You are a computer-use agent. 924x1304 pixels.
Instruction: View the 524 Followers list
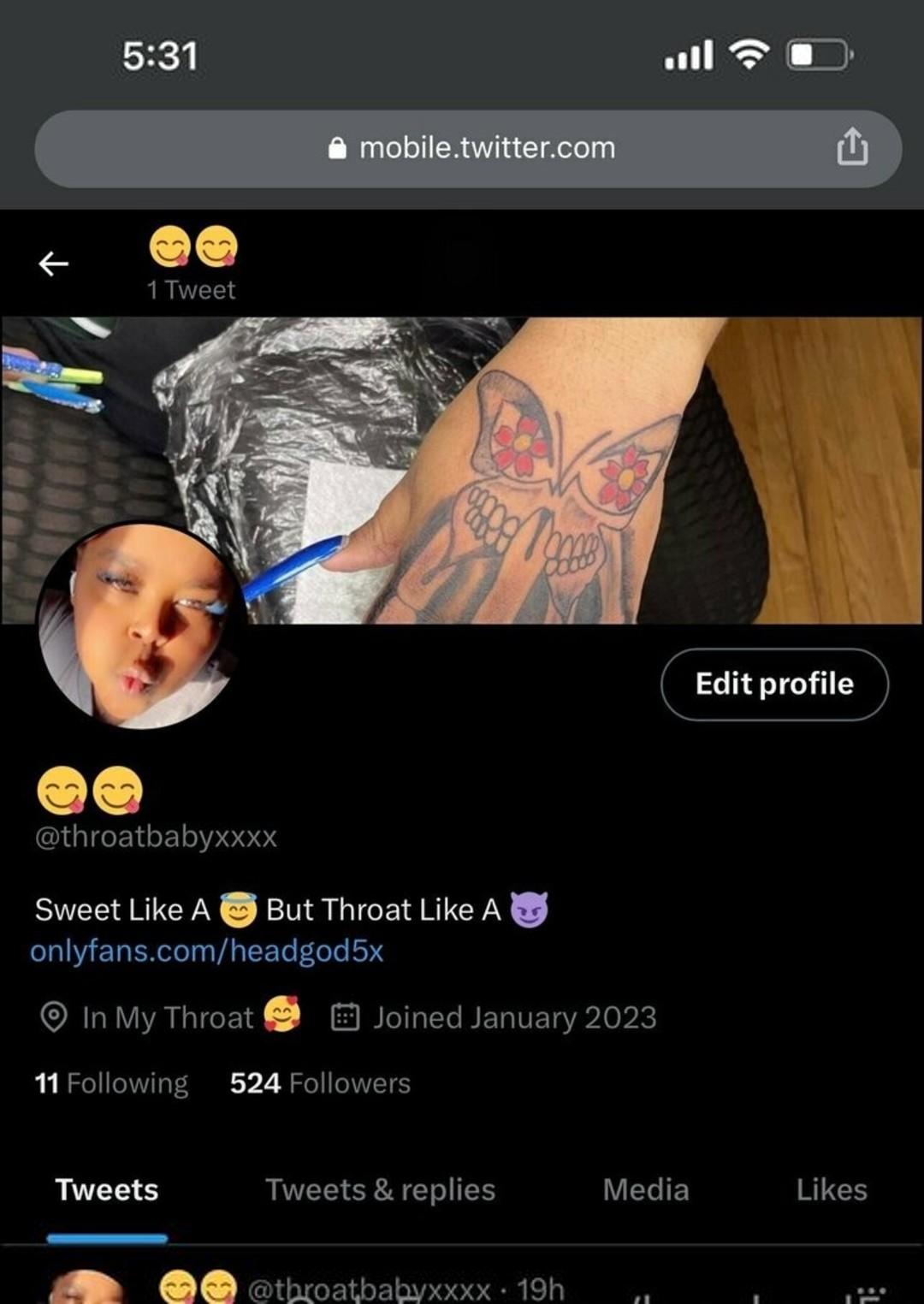click(x=320, y=1083)
